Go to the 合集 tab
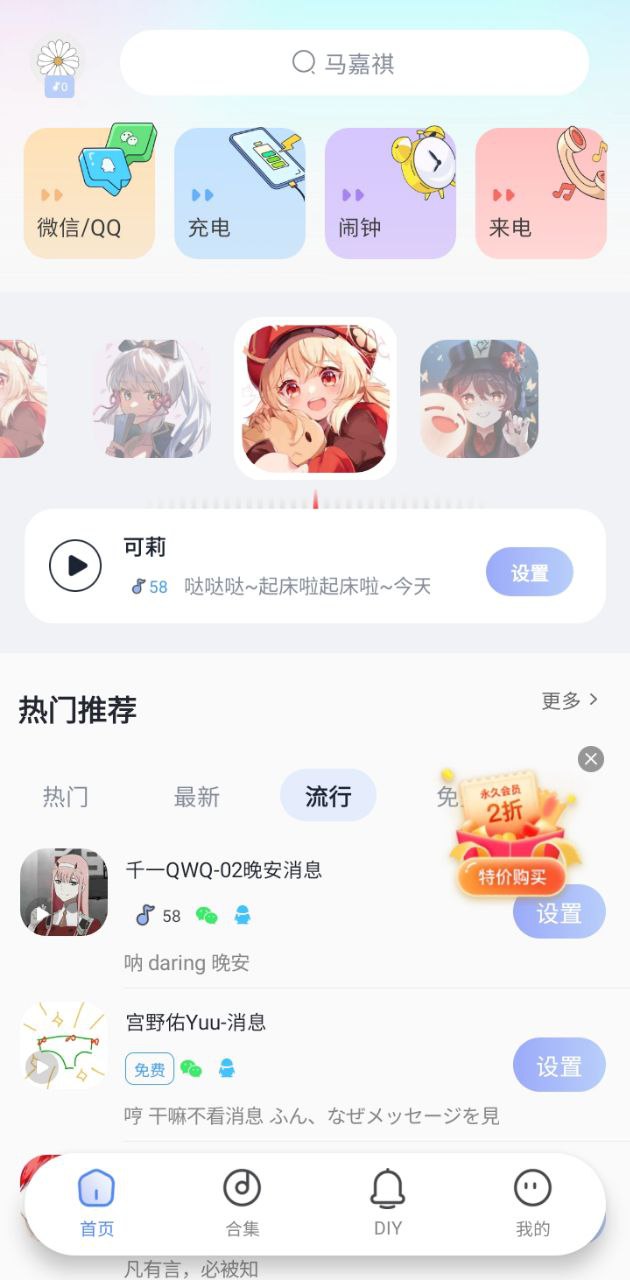 (241, 1202)
